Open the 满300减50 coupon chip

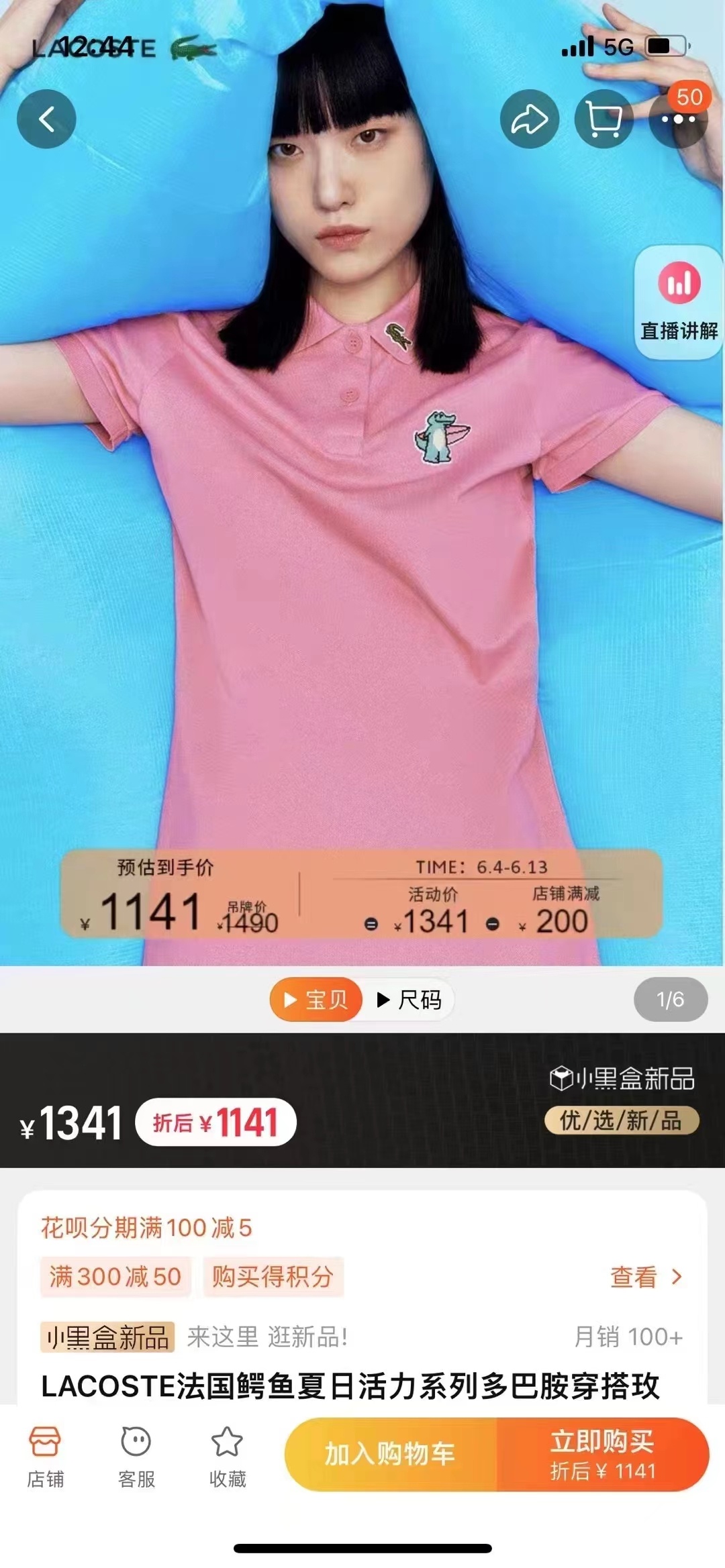[115, 1276]
